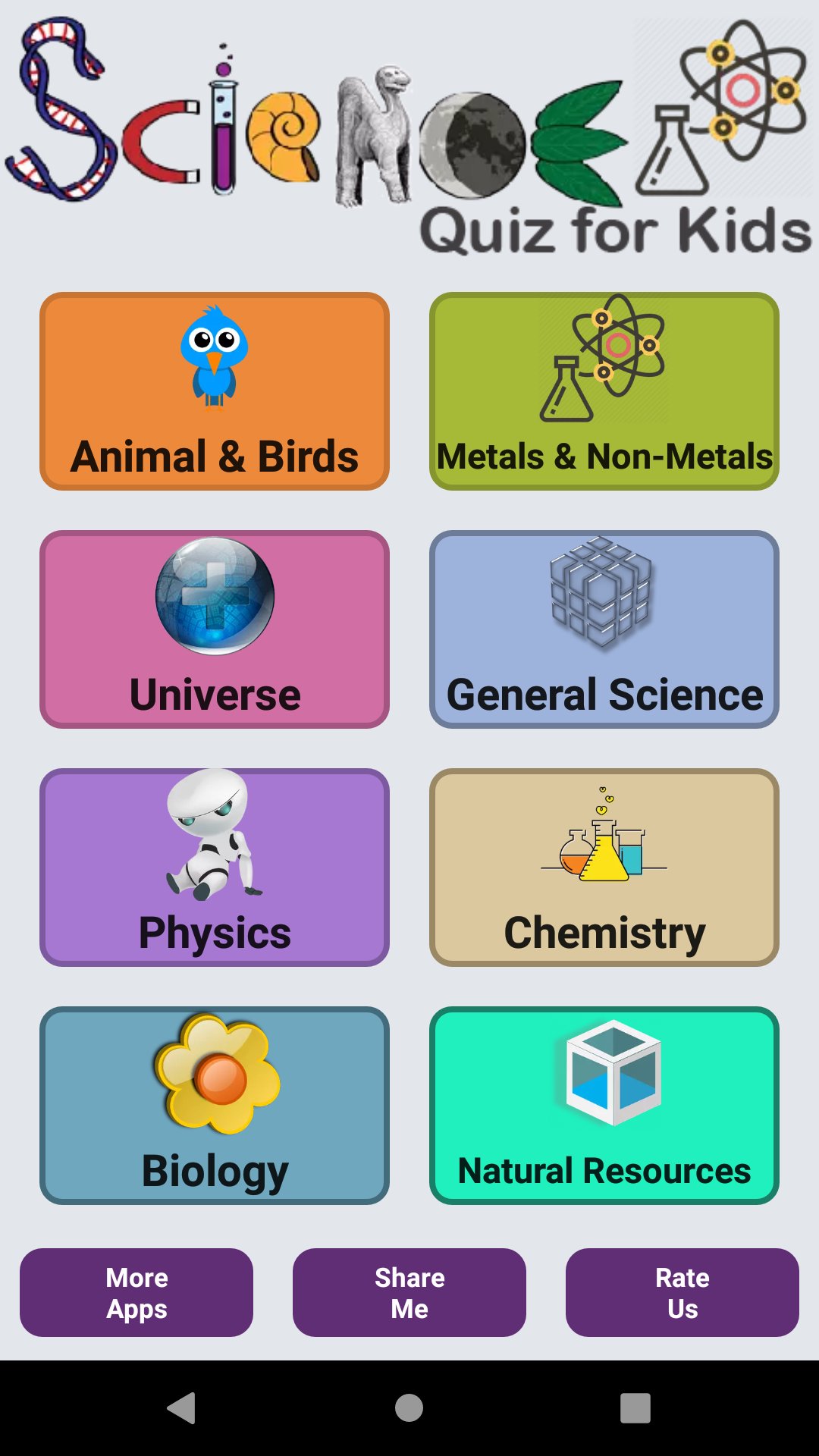Image resolution: width=819 pixels, height=1456 pixels.
Task: Tap the More Apps button
Action: pyautogui.click(x=136, y=1292)
